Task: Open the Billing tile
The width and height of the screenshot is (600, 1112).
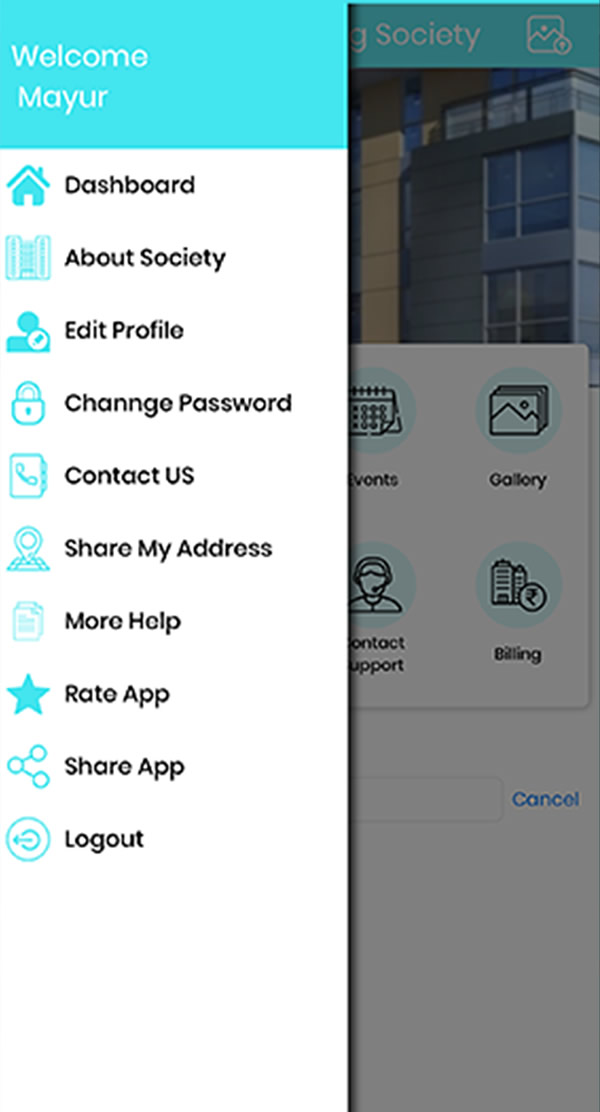Action: pos(518,604)
